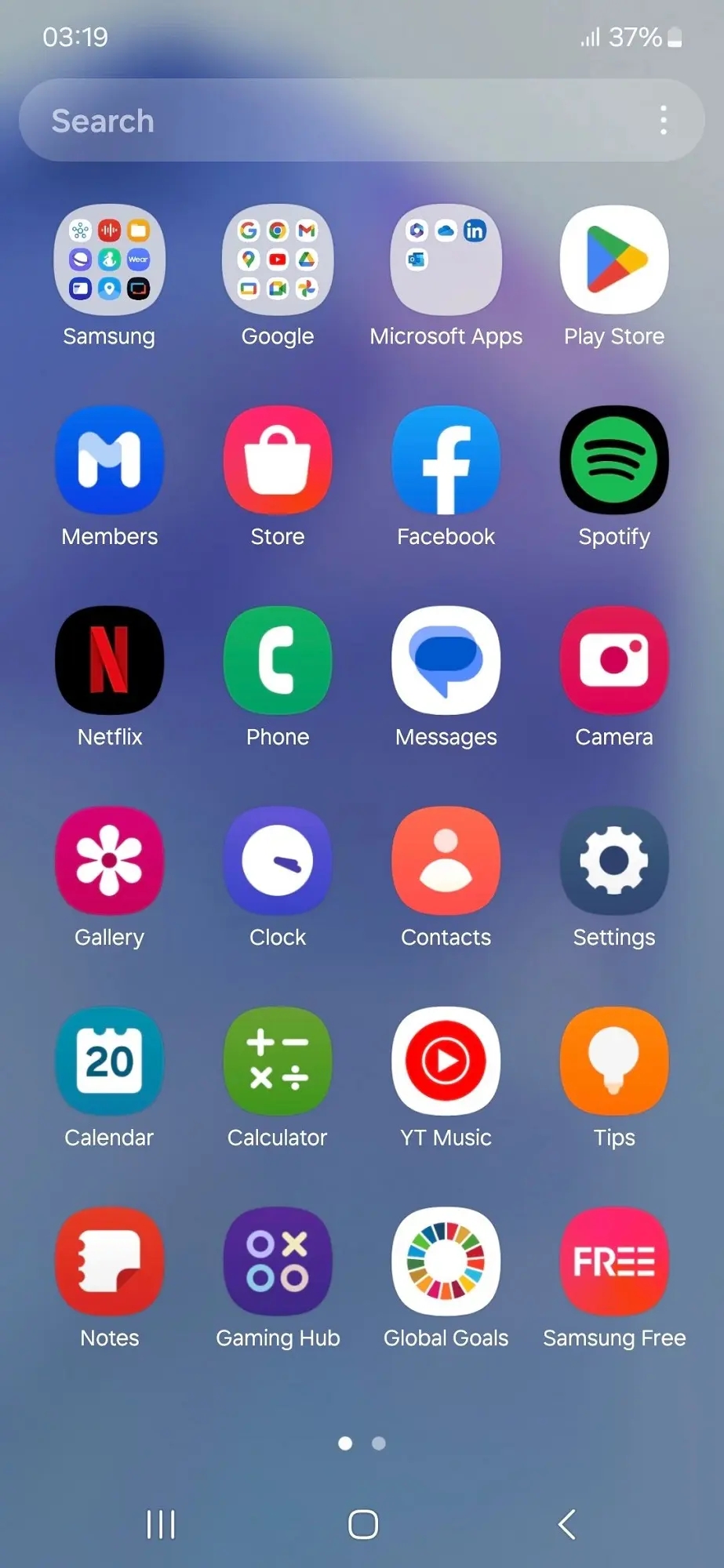724x1568 pixels.
Task: Tap the system home button
Action: (362, 1525)
